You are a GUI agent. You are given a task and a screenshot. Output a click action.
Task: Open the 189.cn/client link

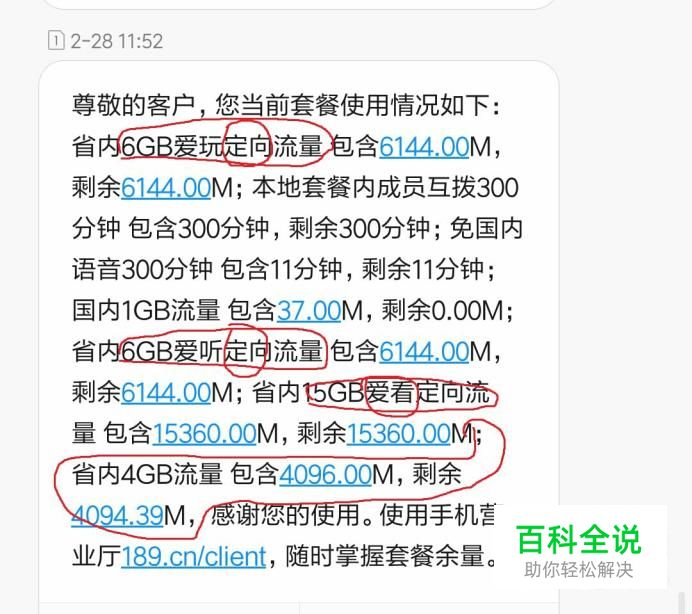click(x=193, y=556)
